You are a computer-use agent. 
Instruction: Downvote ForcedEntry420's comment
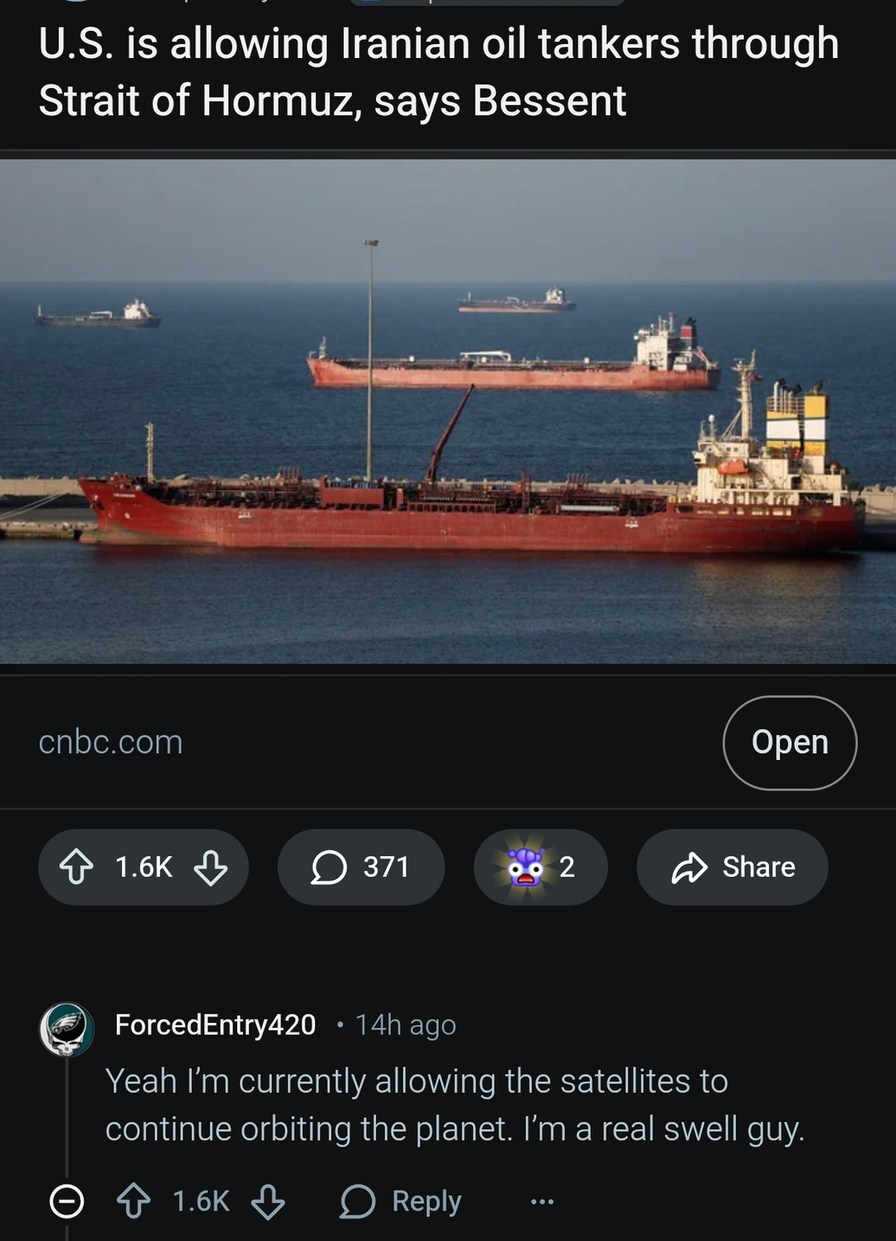[x=266, y=1201]
